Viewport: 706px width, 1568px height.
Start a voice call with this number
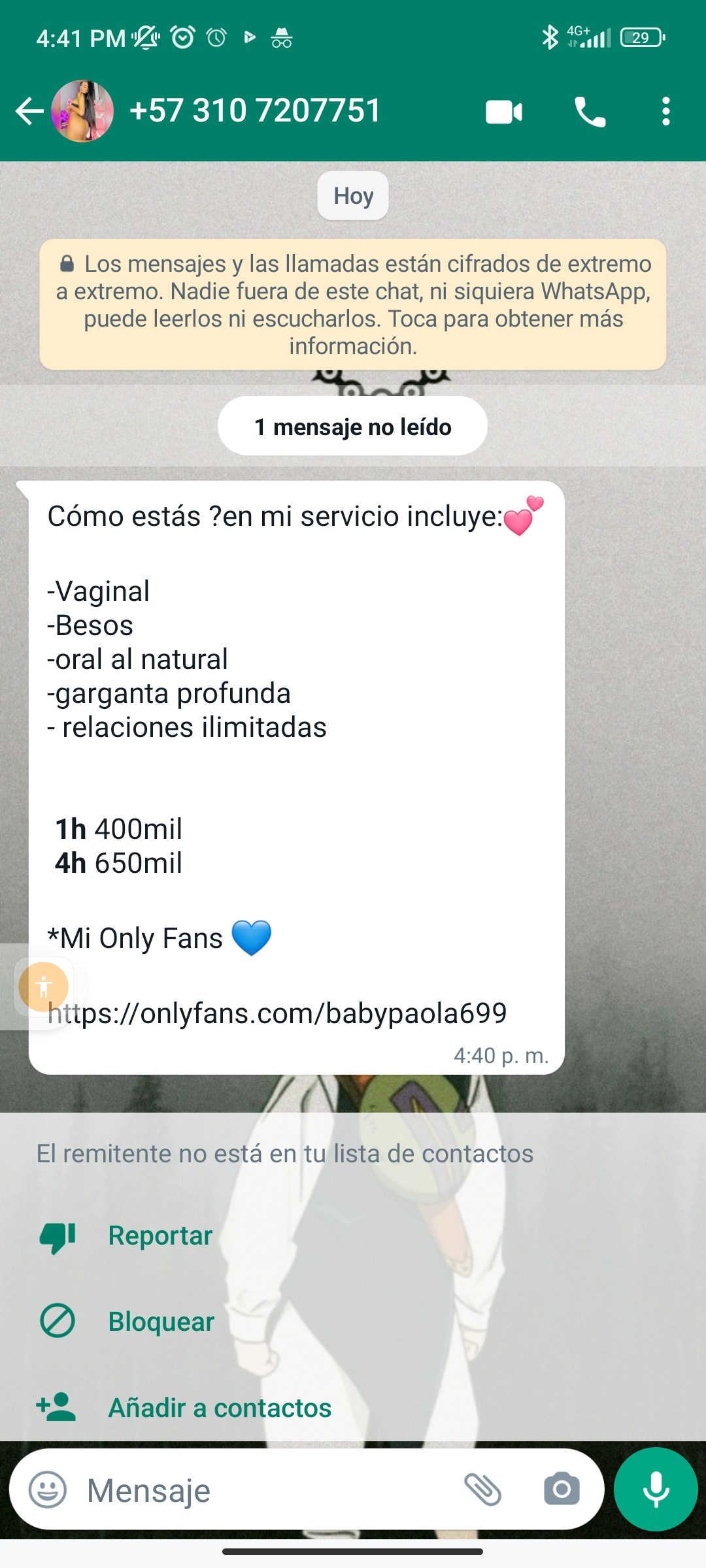[590, 112]
